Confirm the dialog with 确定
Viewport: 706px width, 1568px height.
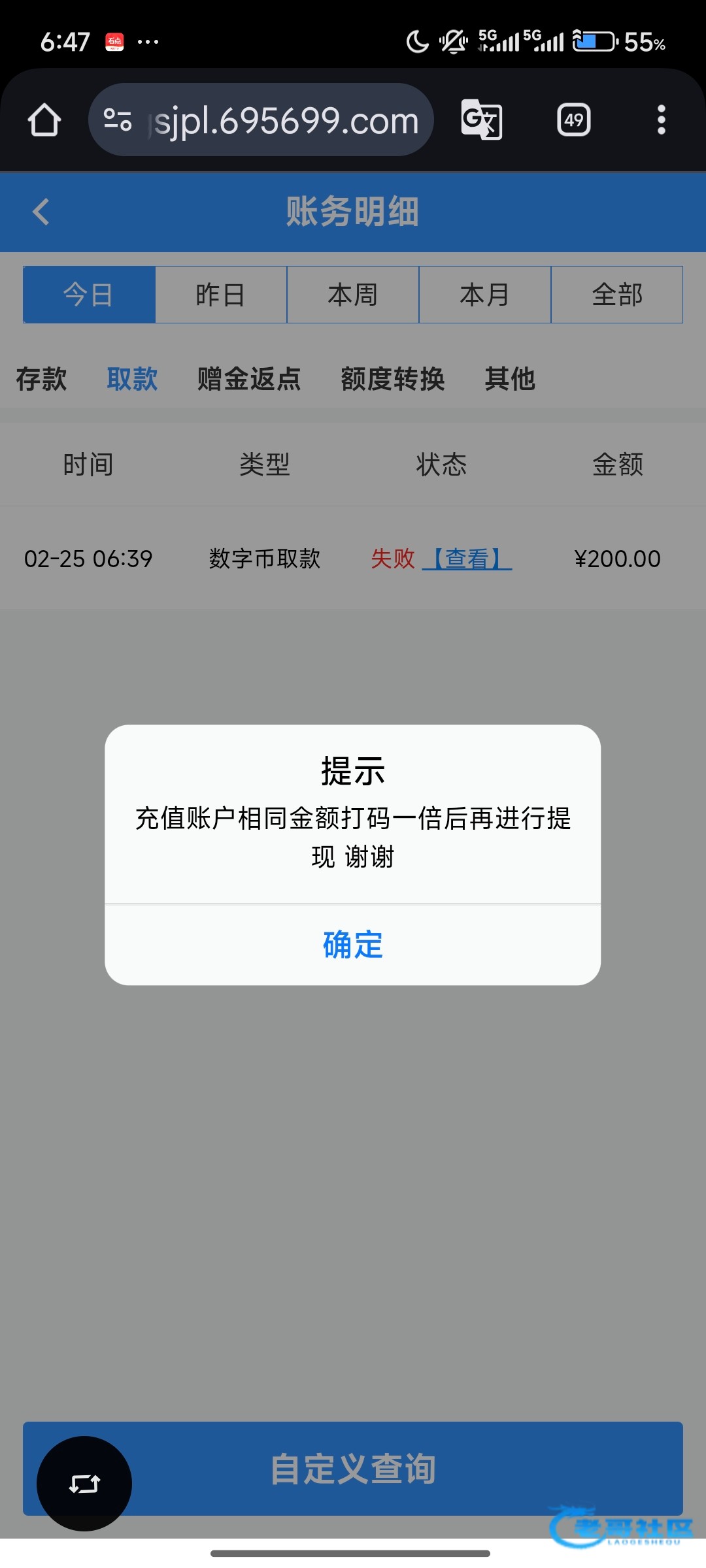pyautogui.click(x=352, y=945)
